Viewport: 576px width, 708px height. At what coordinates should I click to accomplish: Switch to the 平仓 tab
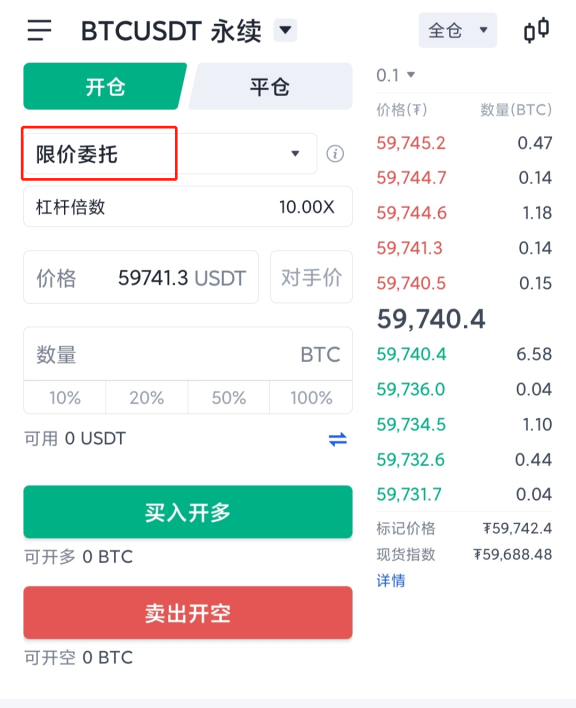(x=270, y=86)
